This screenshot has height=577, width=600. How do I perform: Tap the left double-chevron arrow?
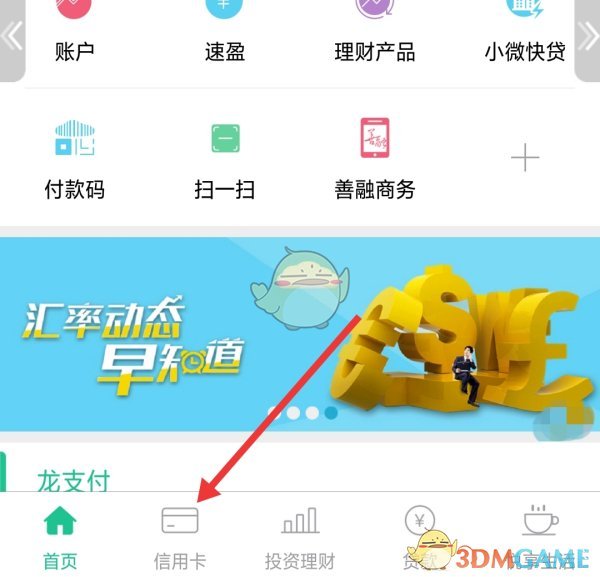click(x=12, y=37)
